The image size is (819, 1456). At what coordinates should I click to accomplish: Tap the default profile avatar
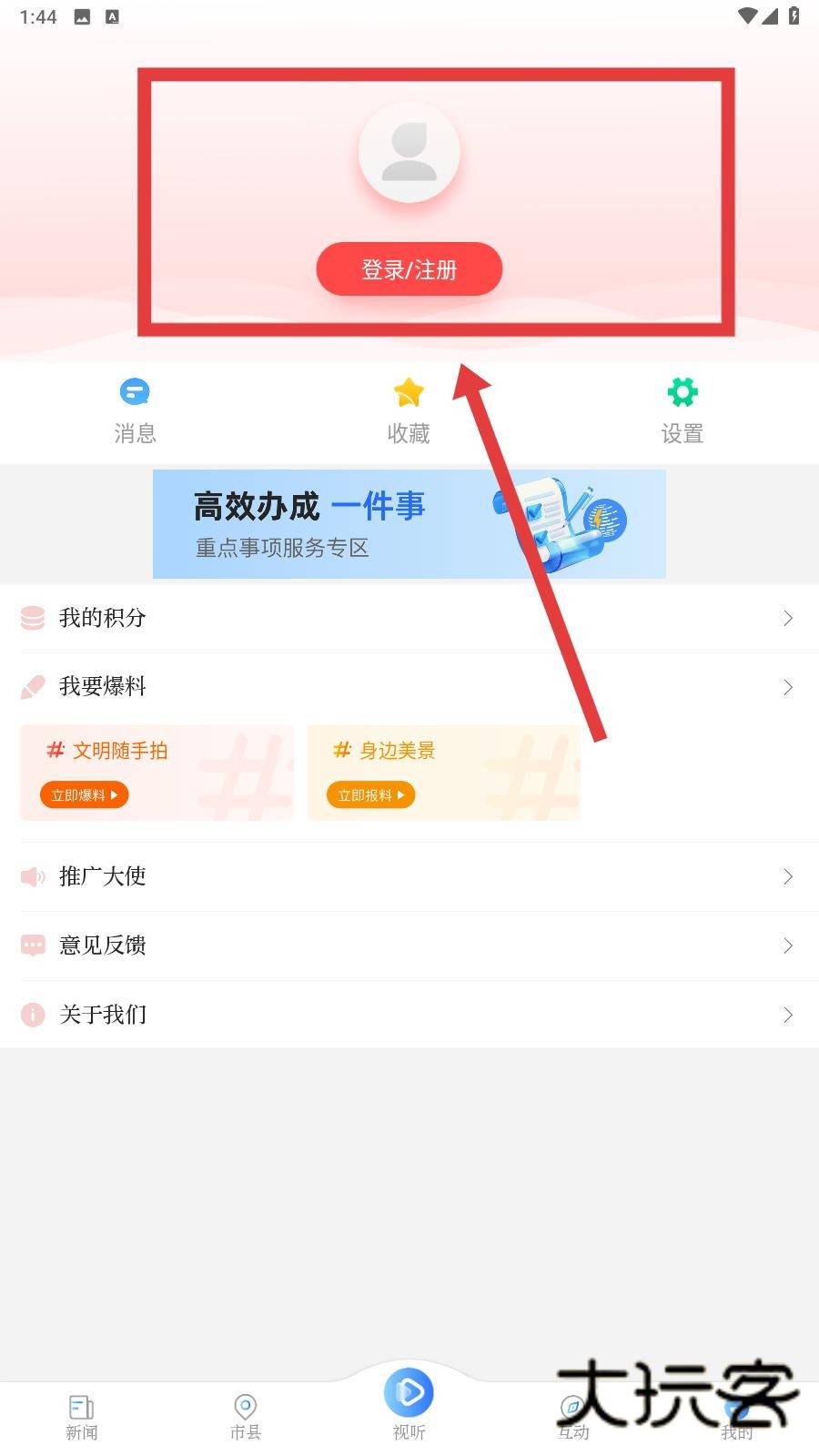coord(409,153)
